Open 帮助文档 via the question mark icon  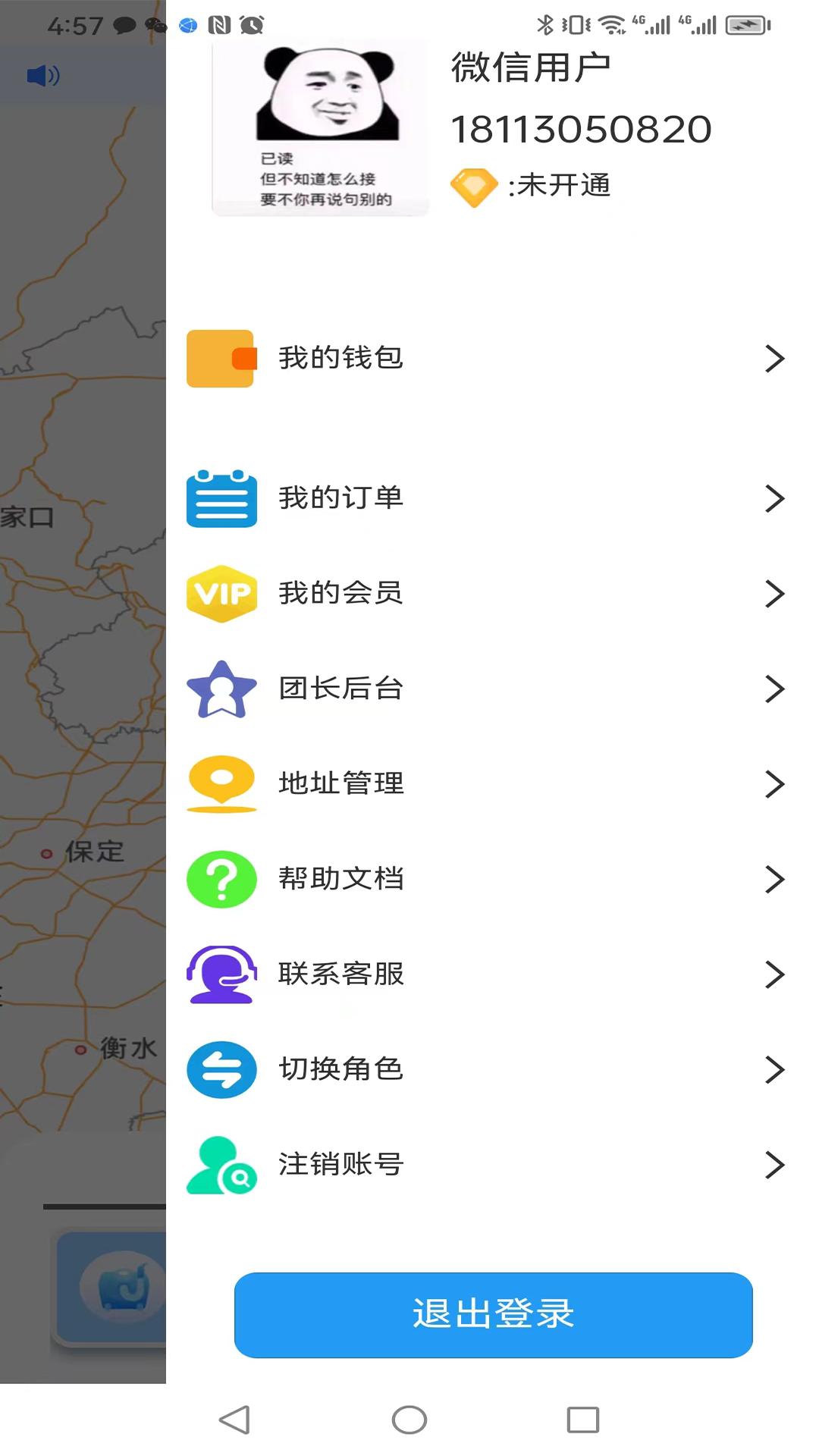point(221,879)
